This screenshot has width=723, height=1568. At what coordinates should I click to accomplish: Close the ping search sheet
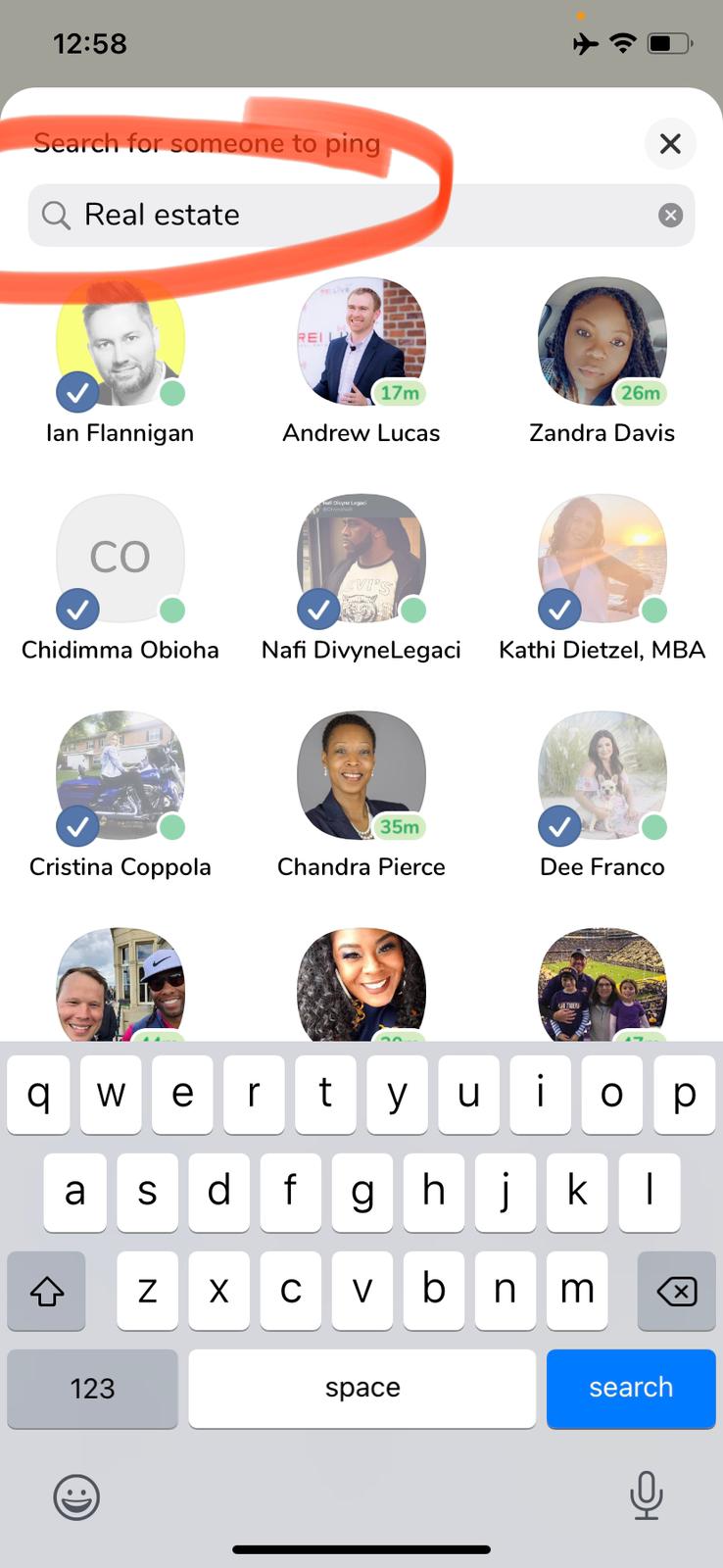(x=670, y=144)
